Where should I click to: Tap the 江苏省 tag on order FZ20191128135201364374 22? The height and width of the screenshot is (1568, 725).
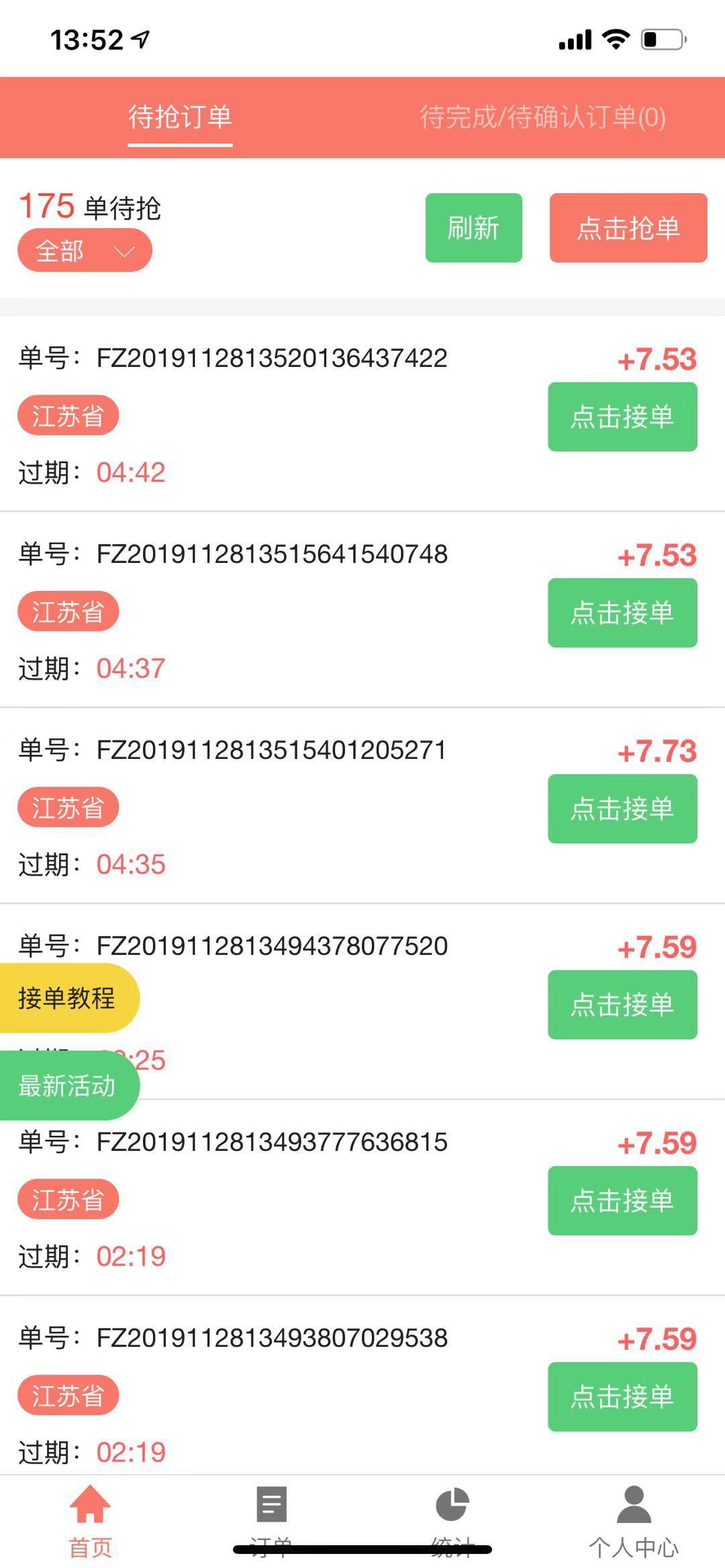click(x=68, y=415)
